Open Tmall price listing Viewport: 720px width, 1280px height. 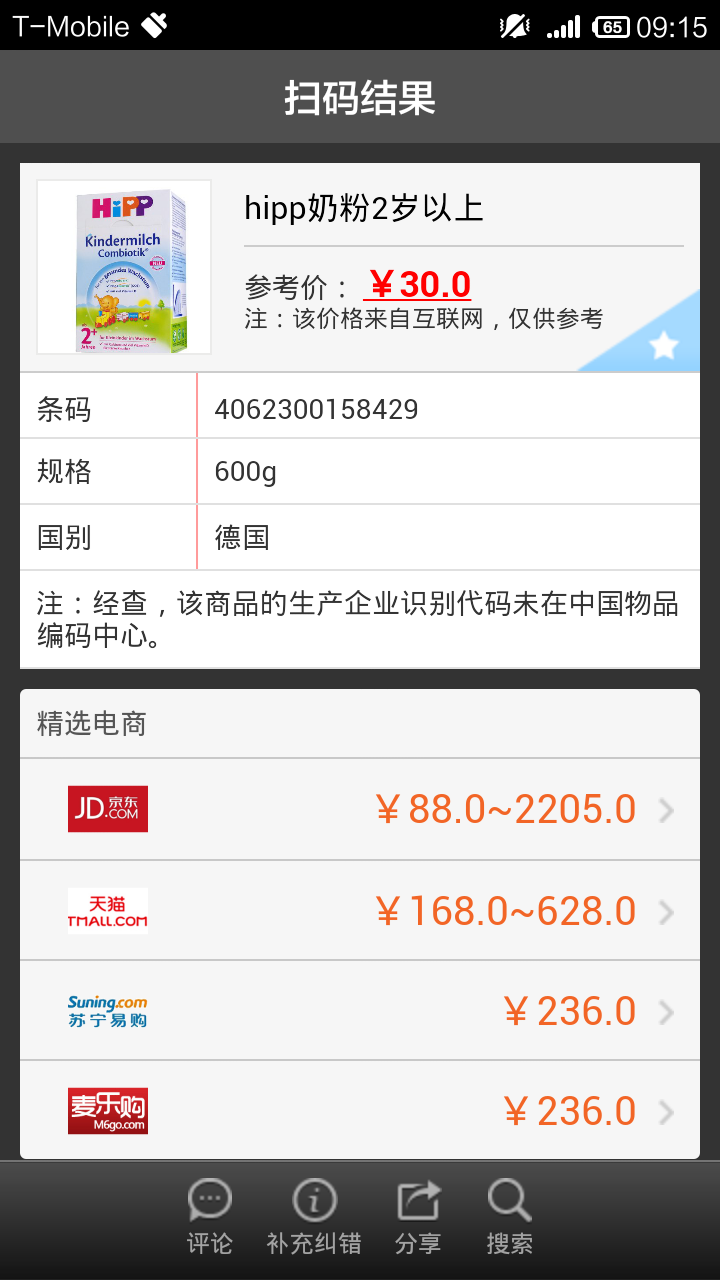(360, 911)
